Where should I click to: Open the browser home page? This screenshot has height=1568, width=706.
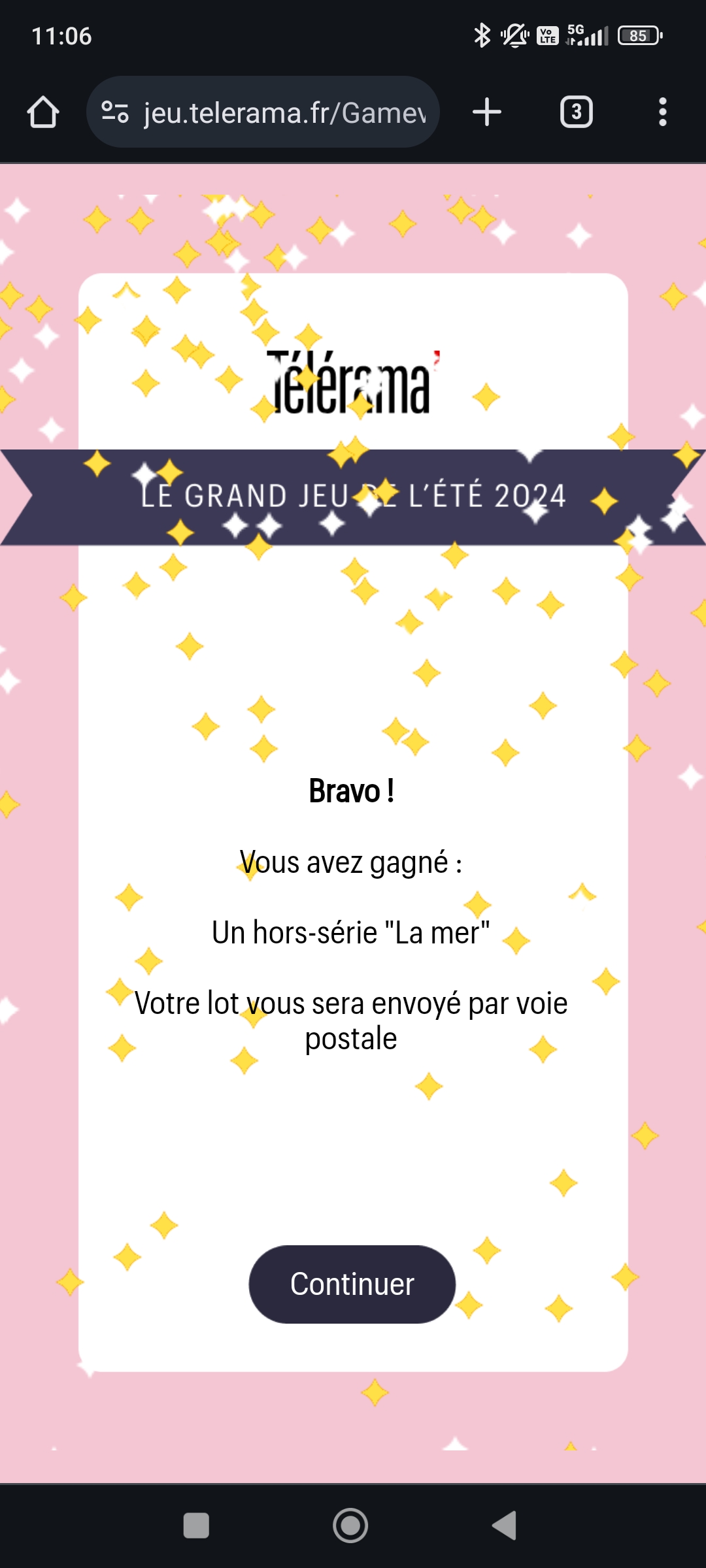click(43, 112)
